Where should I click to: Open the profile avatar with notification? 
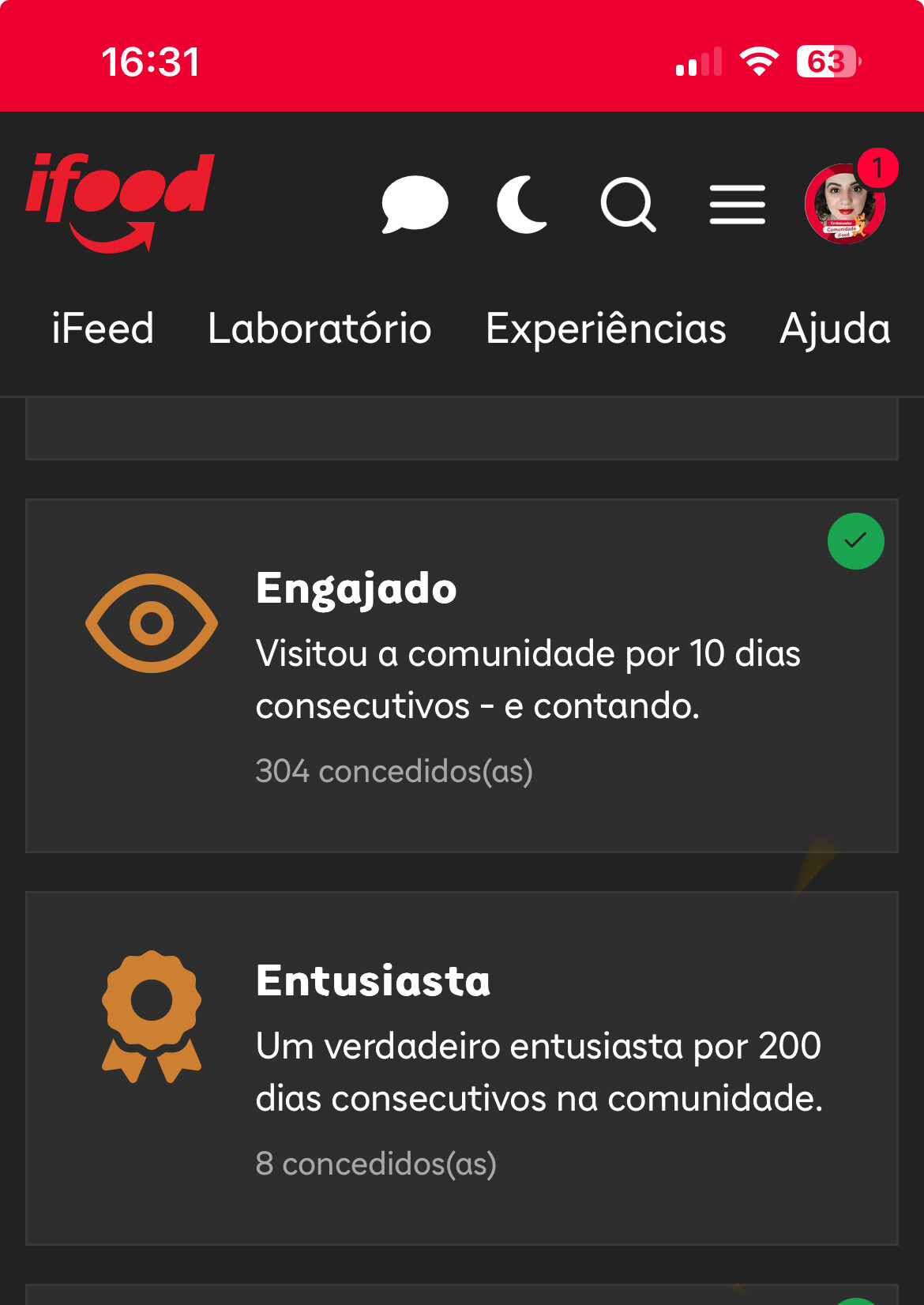[x=845, y=204]
